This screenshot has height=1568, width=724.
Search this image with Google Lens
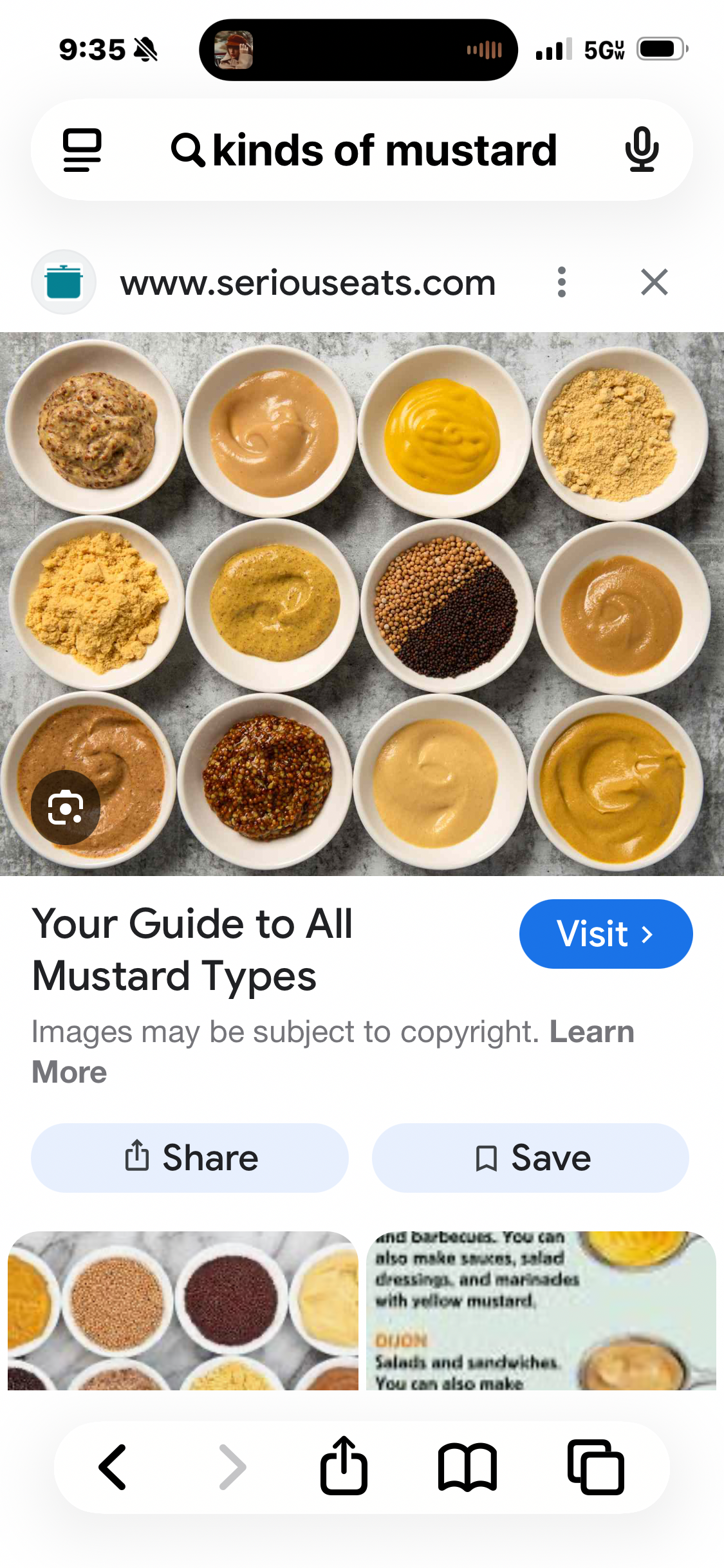pos(66,807)
